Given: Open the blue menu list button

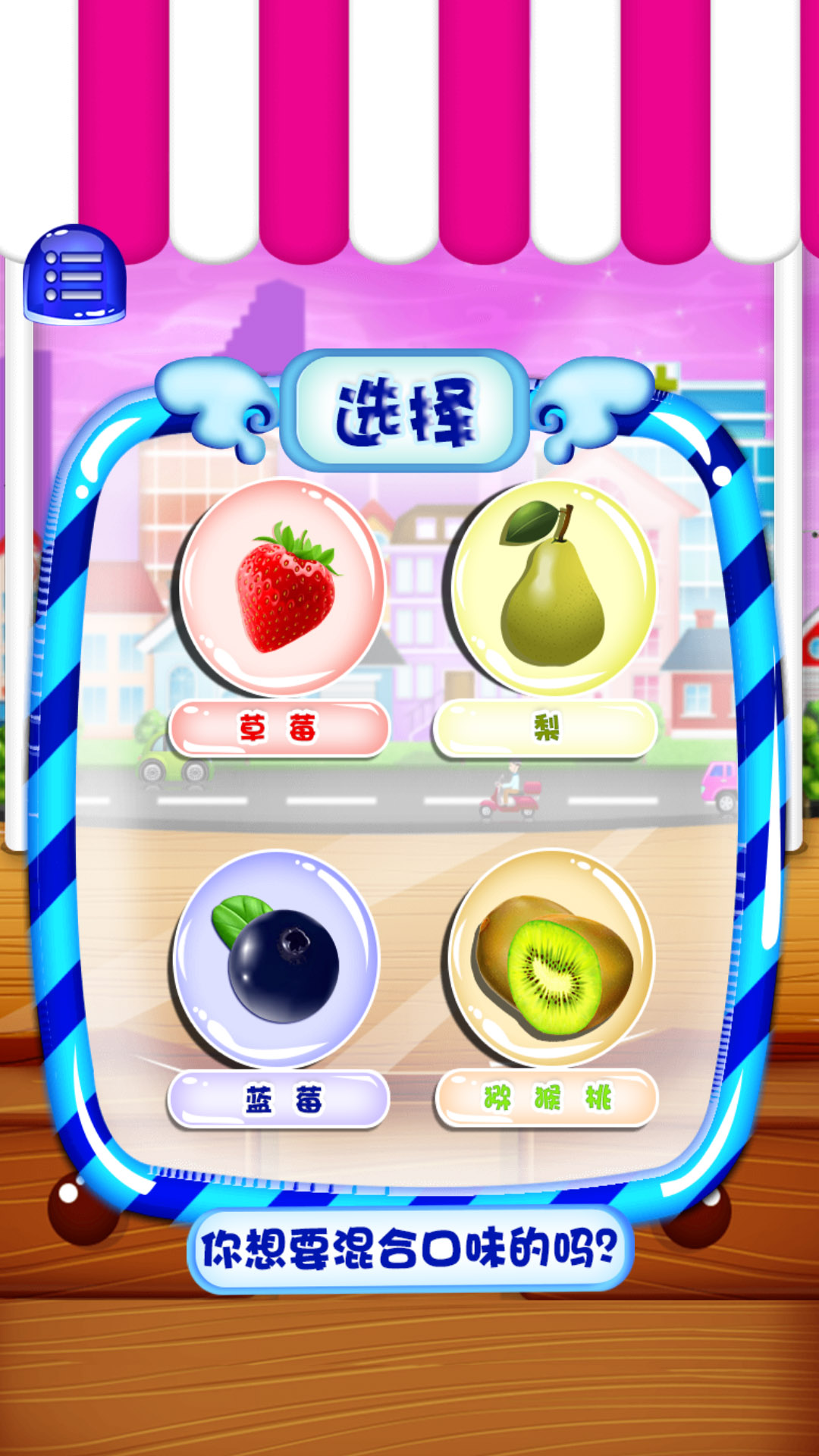Looking at the screenshot, I should click(x=74, y=275).
